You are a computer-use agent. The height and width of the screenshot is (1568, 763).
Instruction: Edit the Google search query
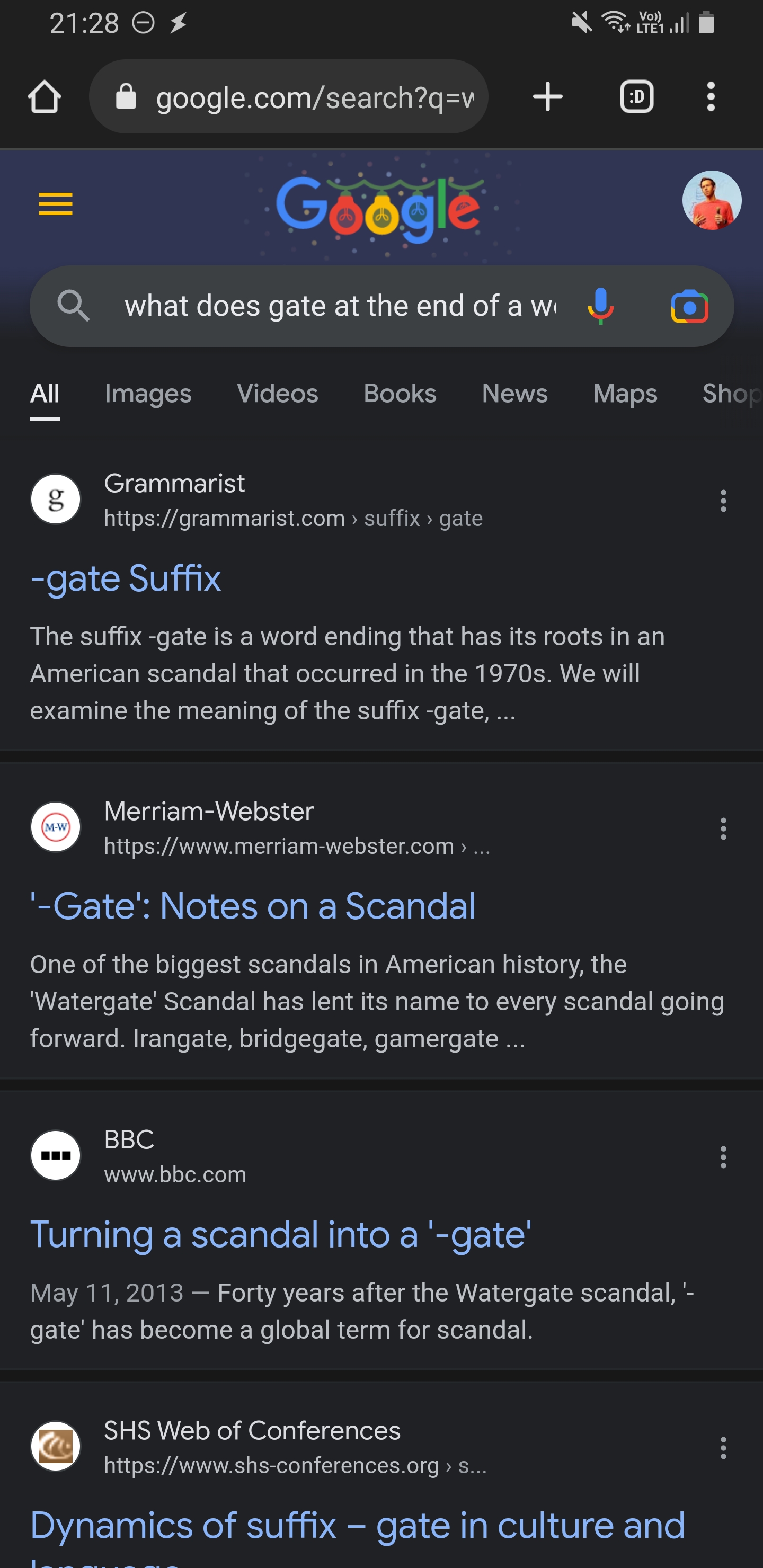[340, 306]
